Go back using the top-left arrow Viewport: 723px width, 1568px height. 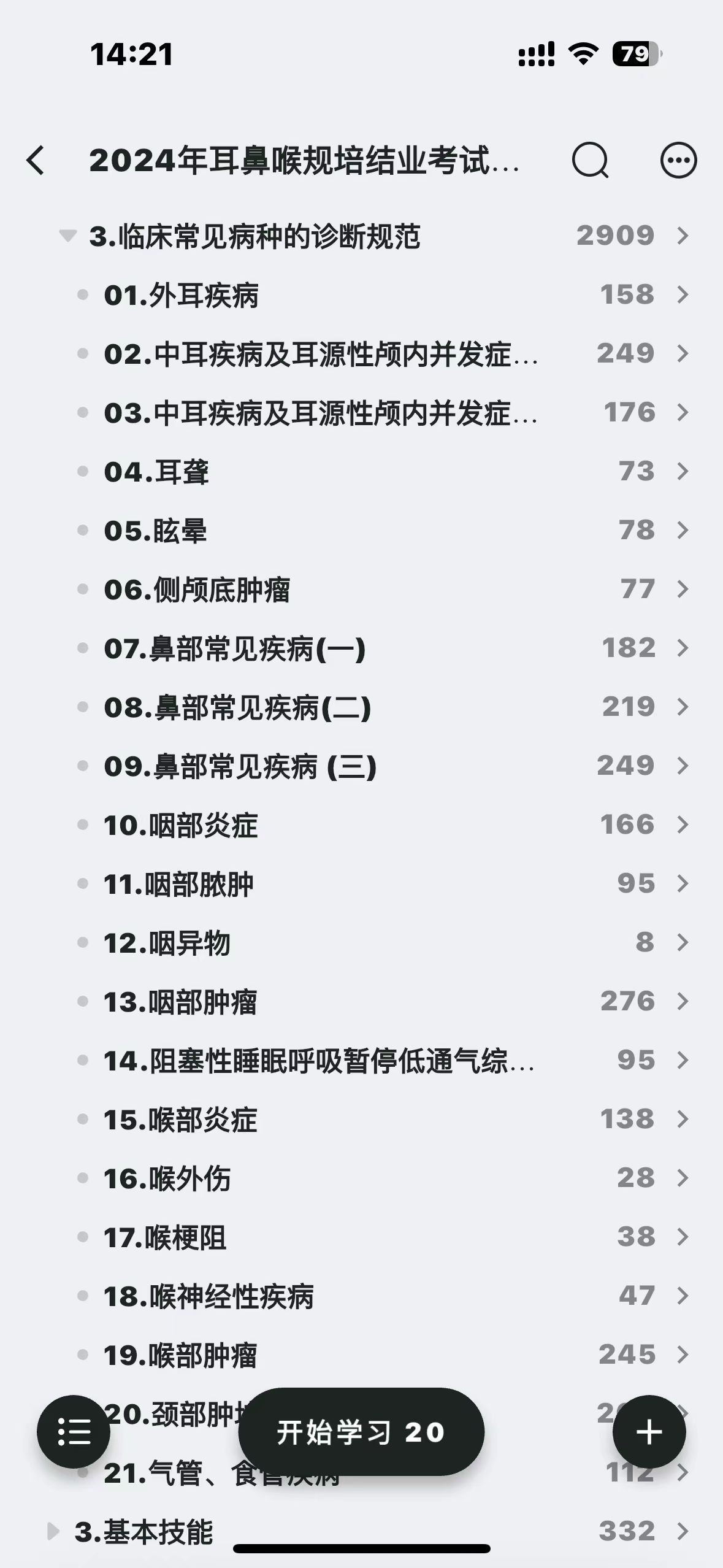(36, 161)
